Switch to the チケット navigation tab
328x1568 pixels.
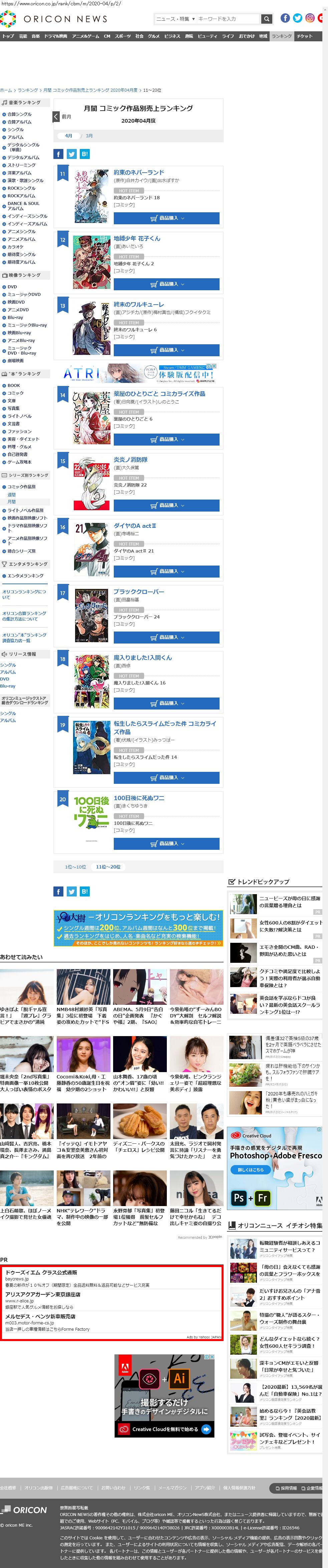point(304,36)
